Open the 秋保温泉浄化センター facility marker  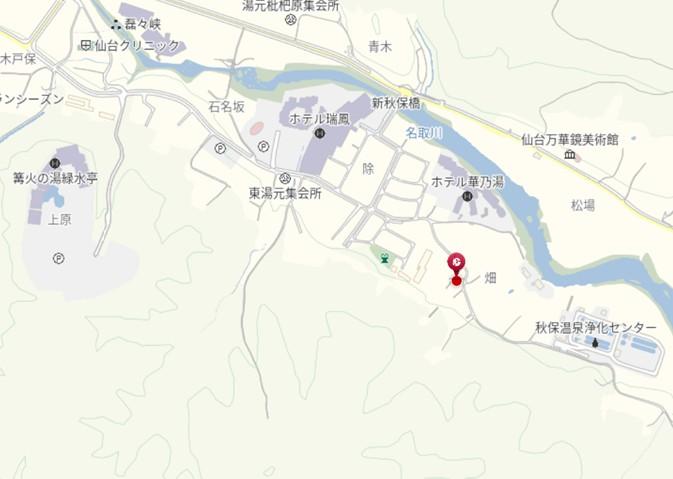coord(596,343)
